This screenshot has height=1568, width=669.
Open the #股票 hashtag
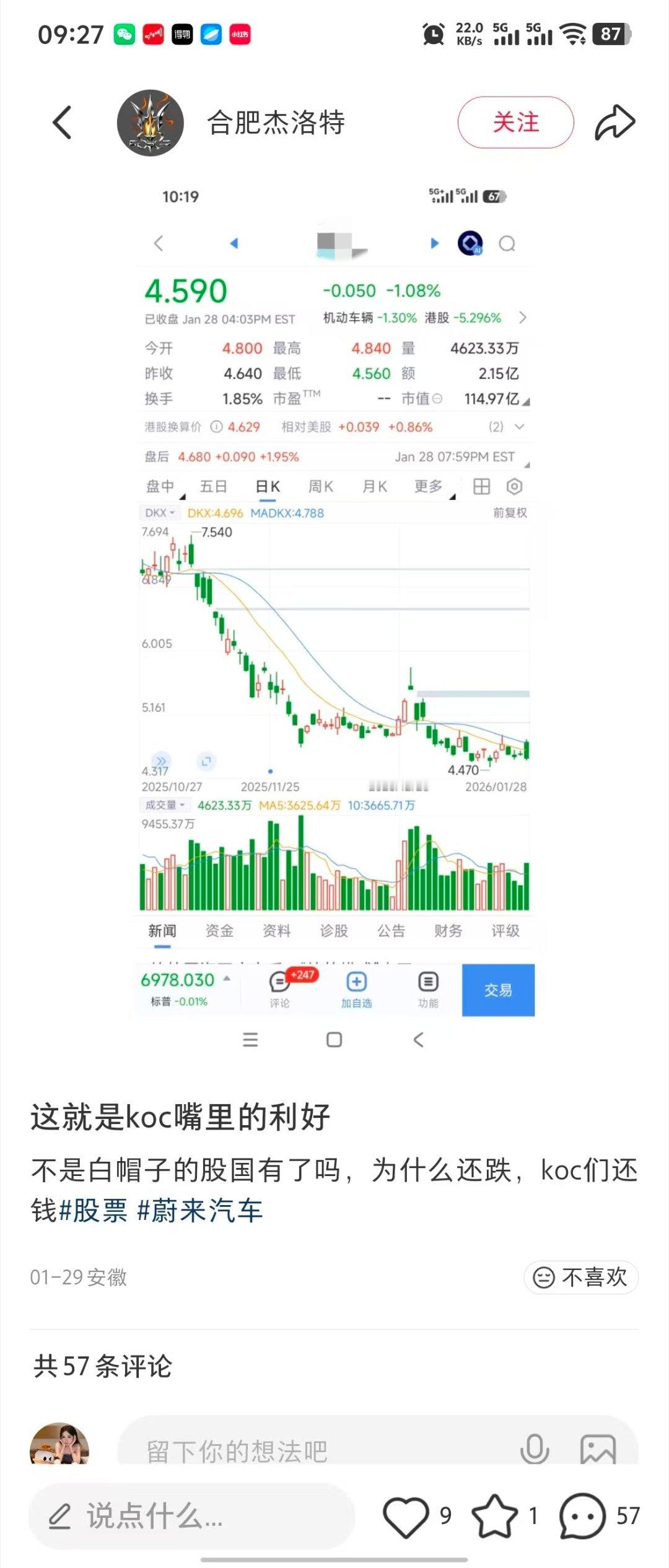[x=94, y=1211]
